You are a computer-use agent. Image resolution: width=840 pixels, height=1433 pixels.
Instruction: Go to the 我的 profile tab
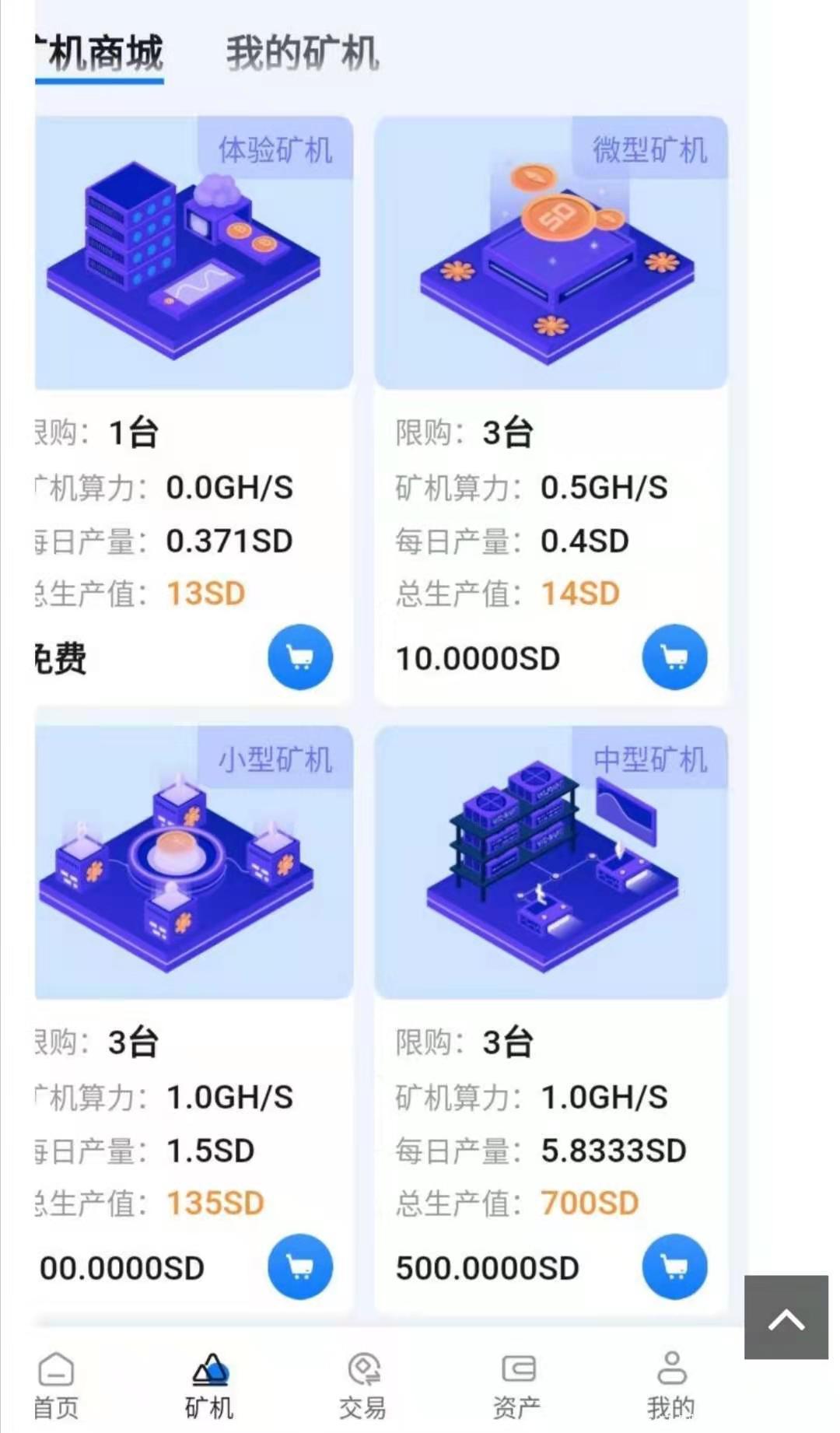tap(671, 1386)
